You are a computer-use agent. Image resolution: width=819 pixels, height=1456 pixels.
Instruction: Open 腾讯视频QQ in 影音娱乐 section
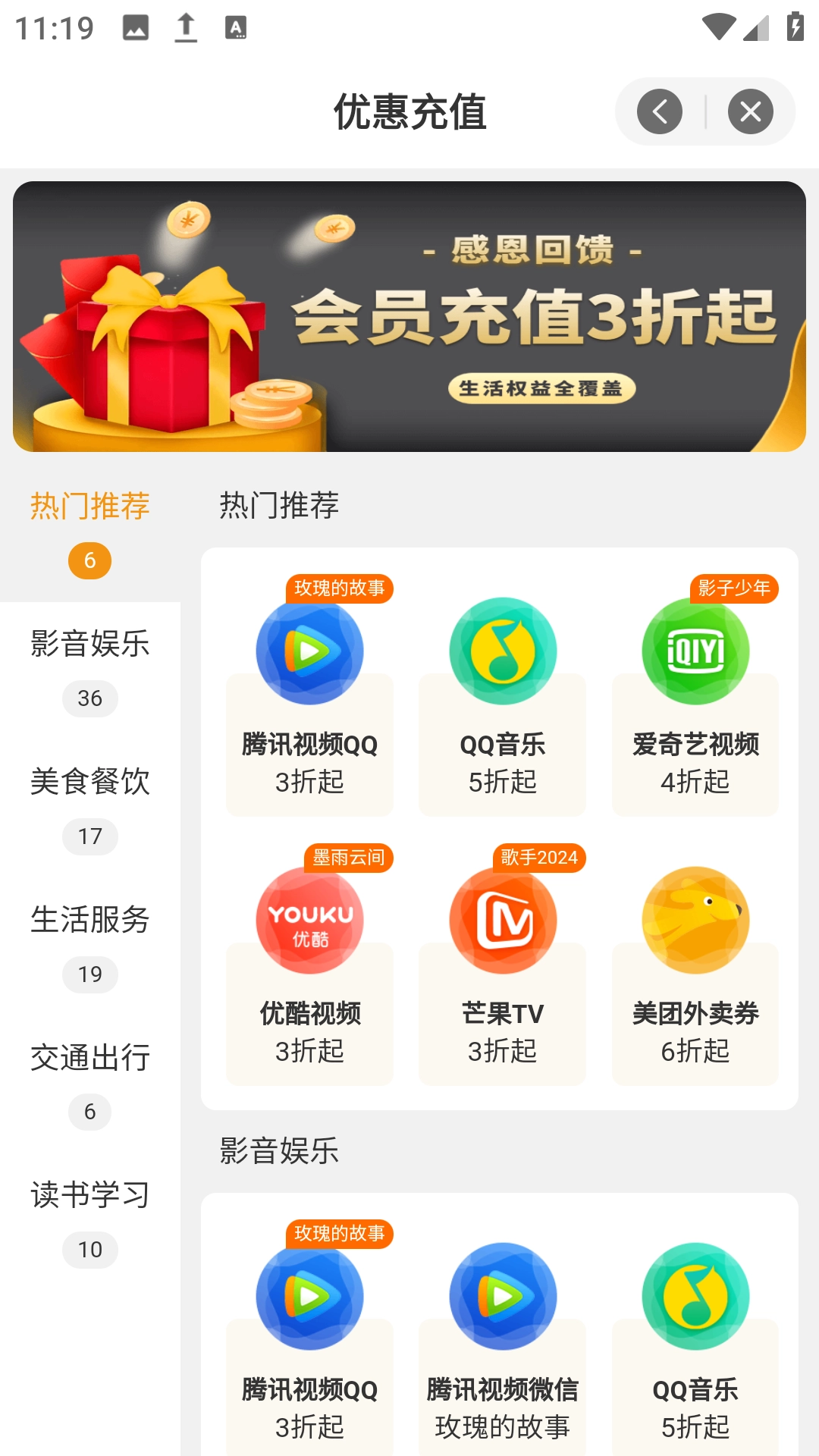tap(309, 1350)
